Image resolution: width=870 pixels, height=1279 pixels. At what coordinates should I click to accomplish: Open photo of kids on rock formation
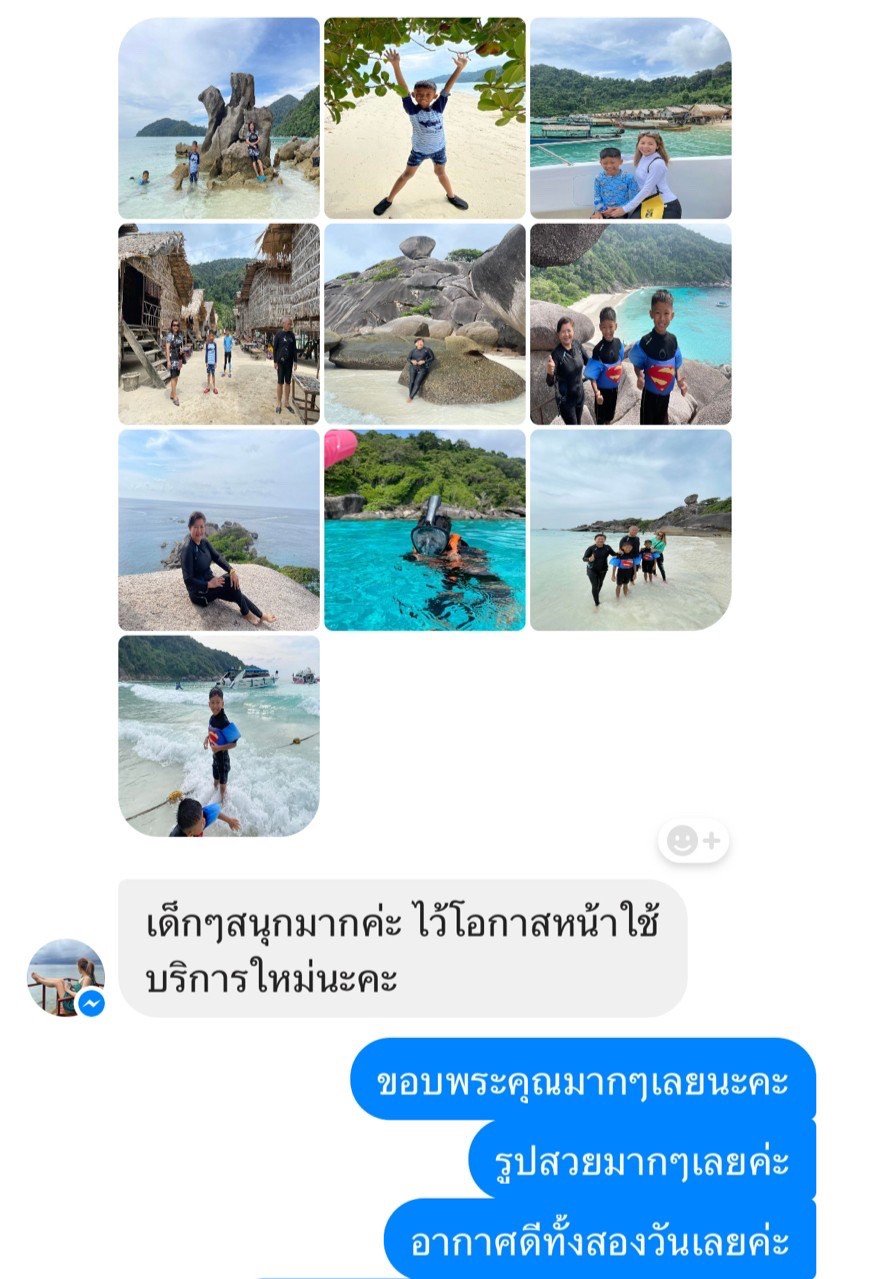pos(219,118)
